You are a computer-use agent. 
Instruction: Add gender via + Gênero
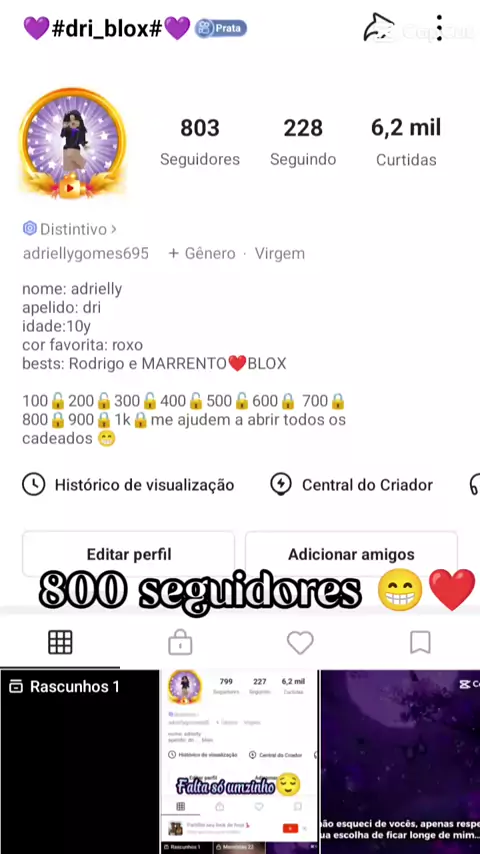coord(202,254)
